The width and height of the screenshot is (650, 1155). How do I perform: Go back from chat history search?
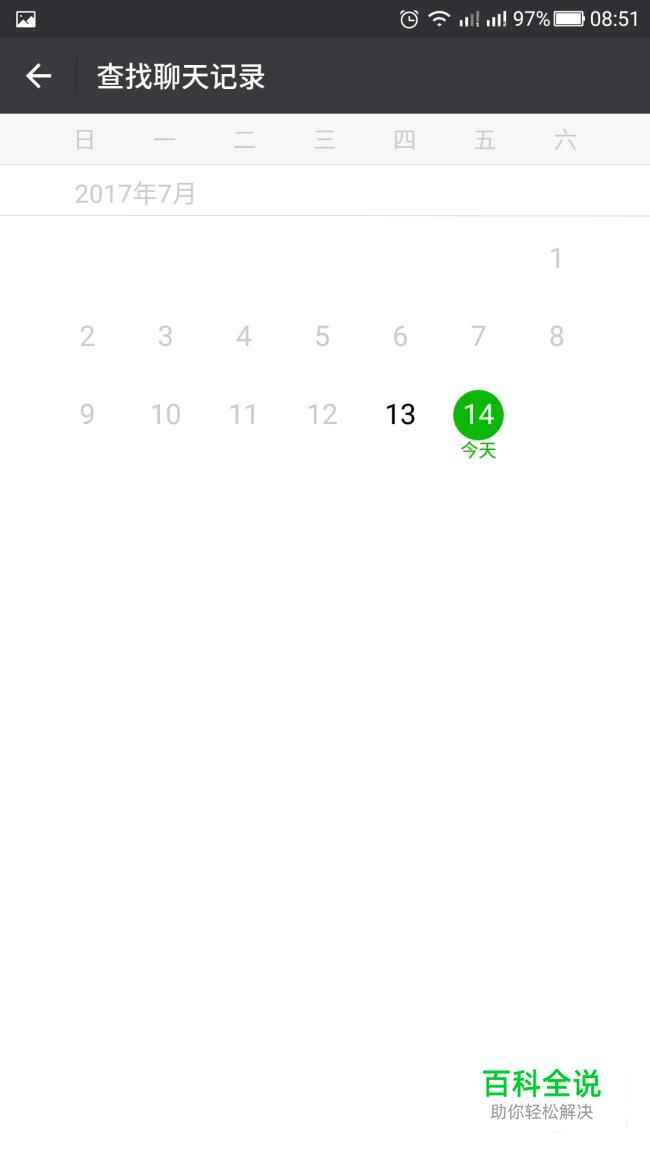[38, 76]
